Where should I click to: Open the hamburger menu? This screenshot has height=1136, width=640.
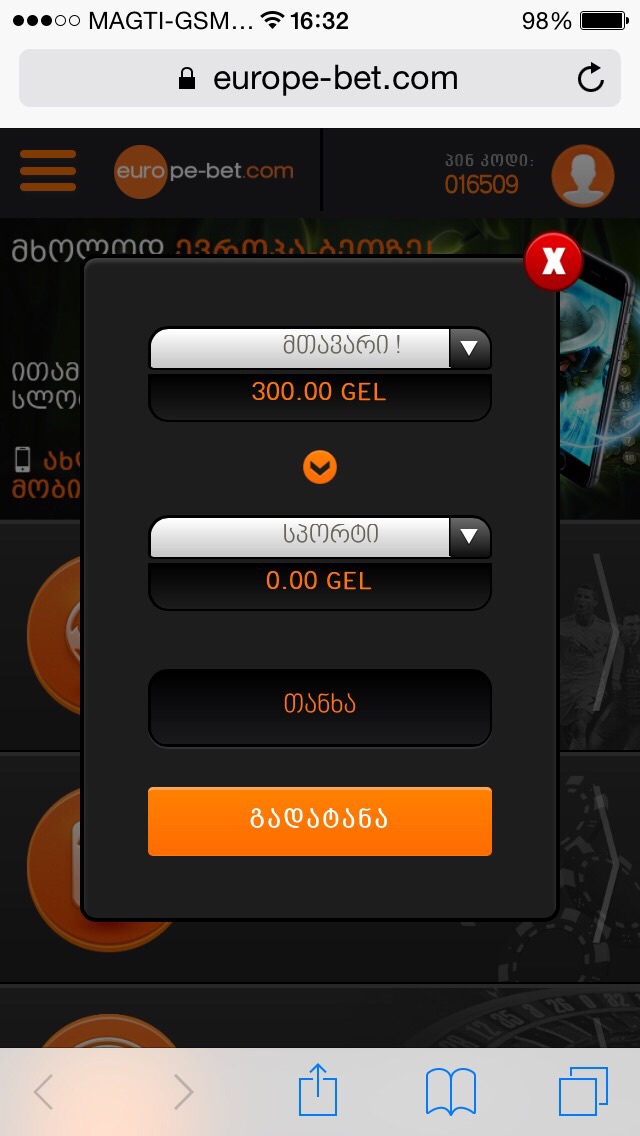pyautogui.click(x=48, y=171)
